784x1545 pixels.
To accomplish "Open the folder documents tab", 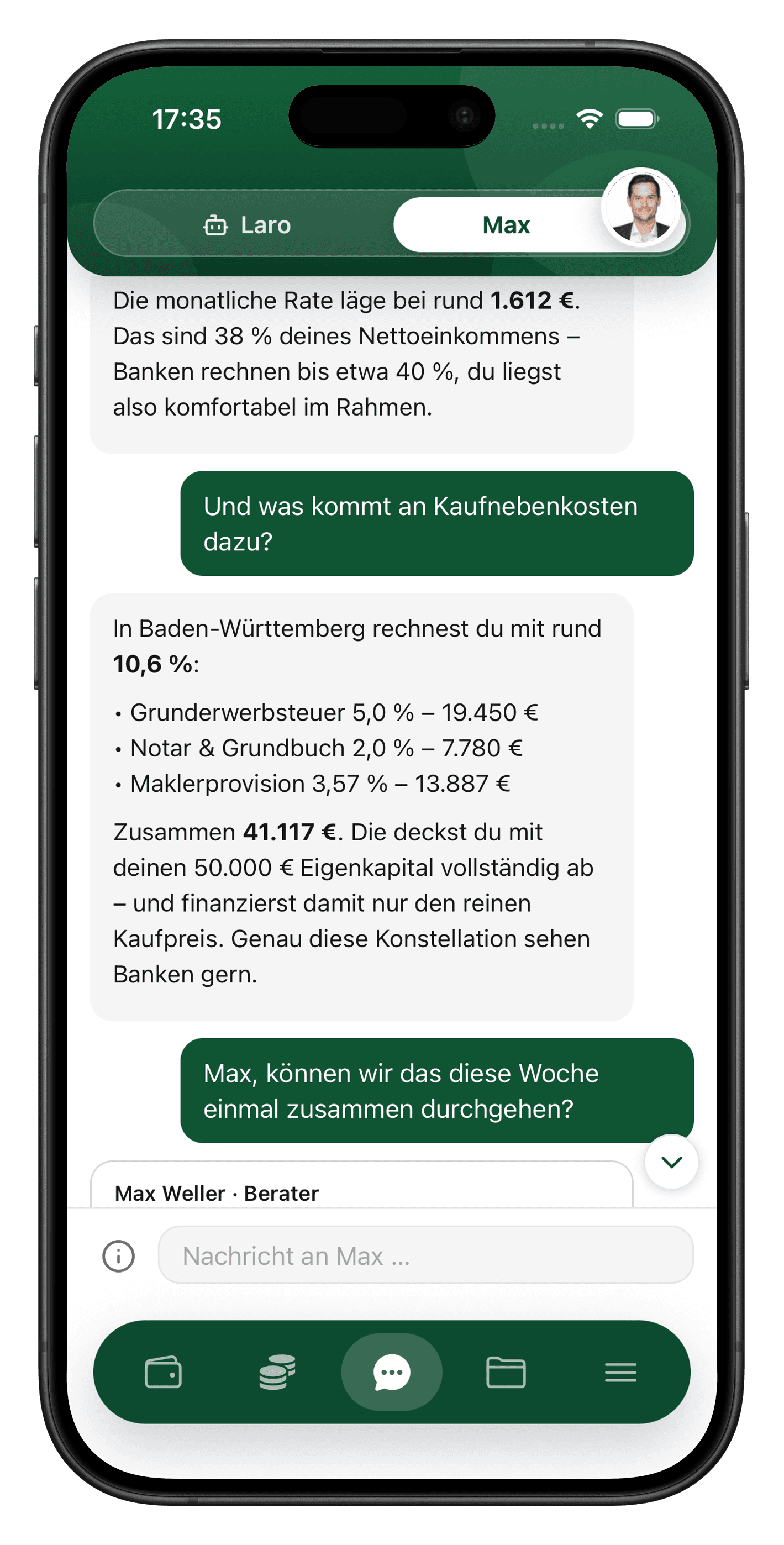I will tap(506, 1371).
